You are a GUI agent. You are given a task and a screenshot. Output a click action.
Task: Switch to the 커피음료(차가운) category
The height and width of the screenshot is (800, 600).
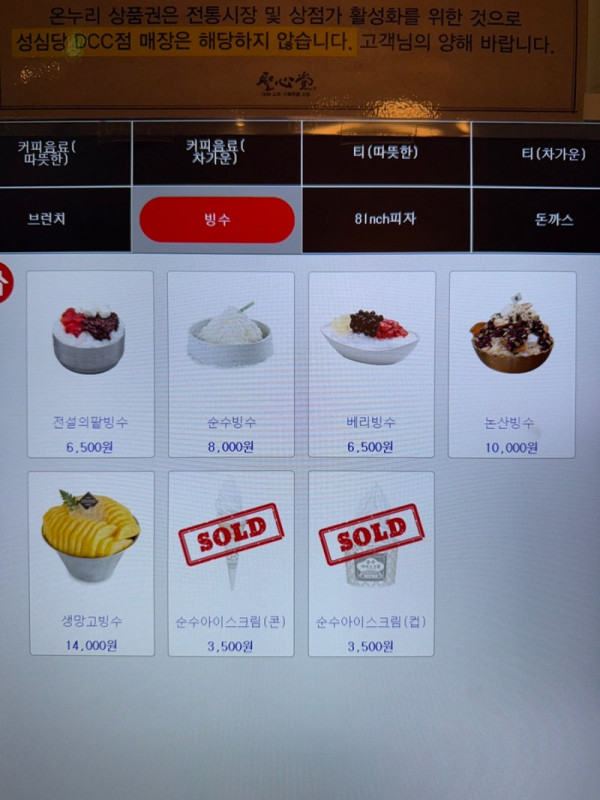tap(216, 154)
